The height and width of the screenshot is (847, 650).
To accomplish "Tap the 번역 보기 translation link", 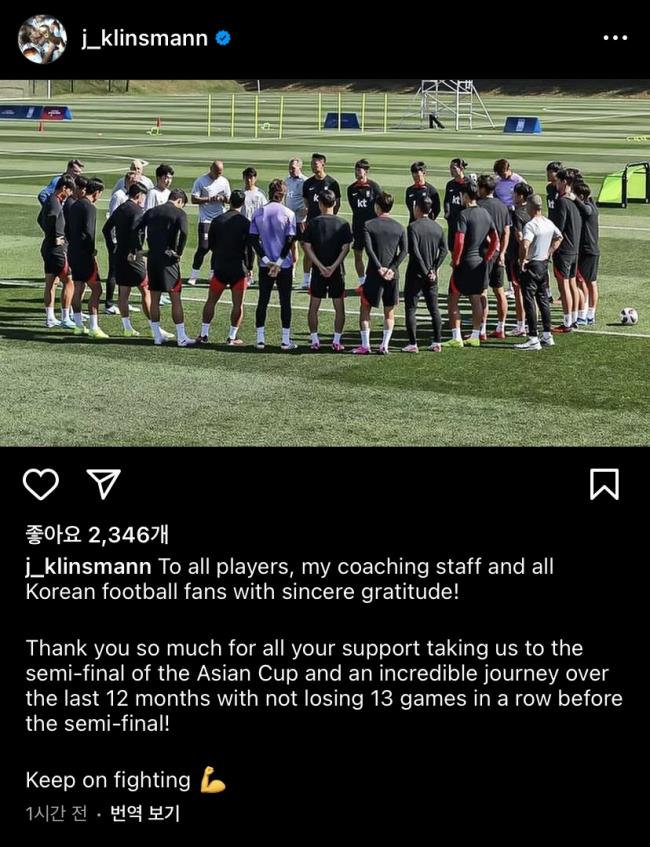I will coord(145,813).
